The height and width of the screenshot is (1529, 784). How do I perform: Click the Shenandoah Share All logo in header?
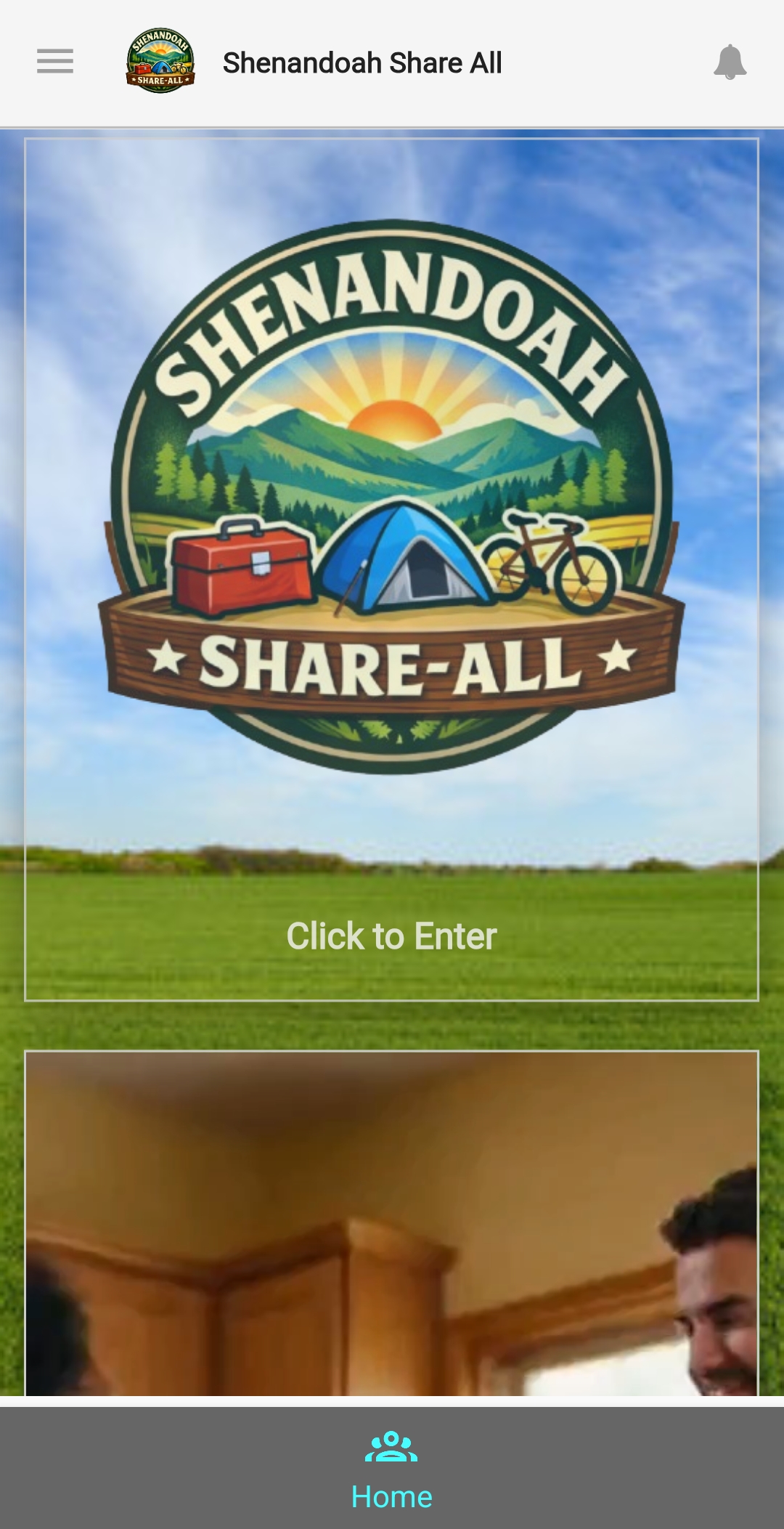(161, 62)
